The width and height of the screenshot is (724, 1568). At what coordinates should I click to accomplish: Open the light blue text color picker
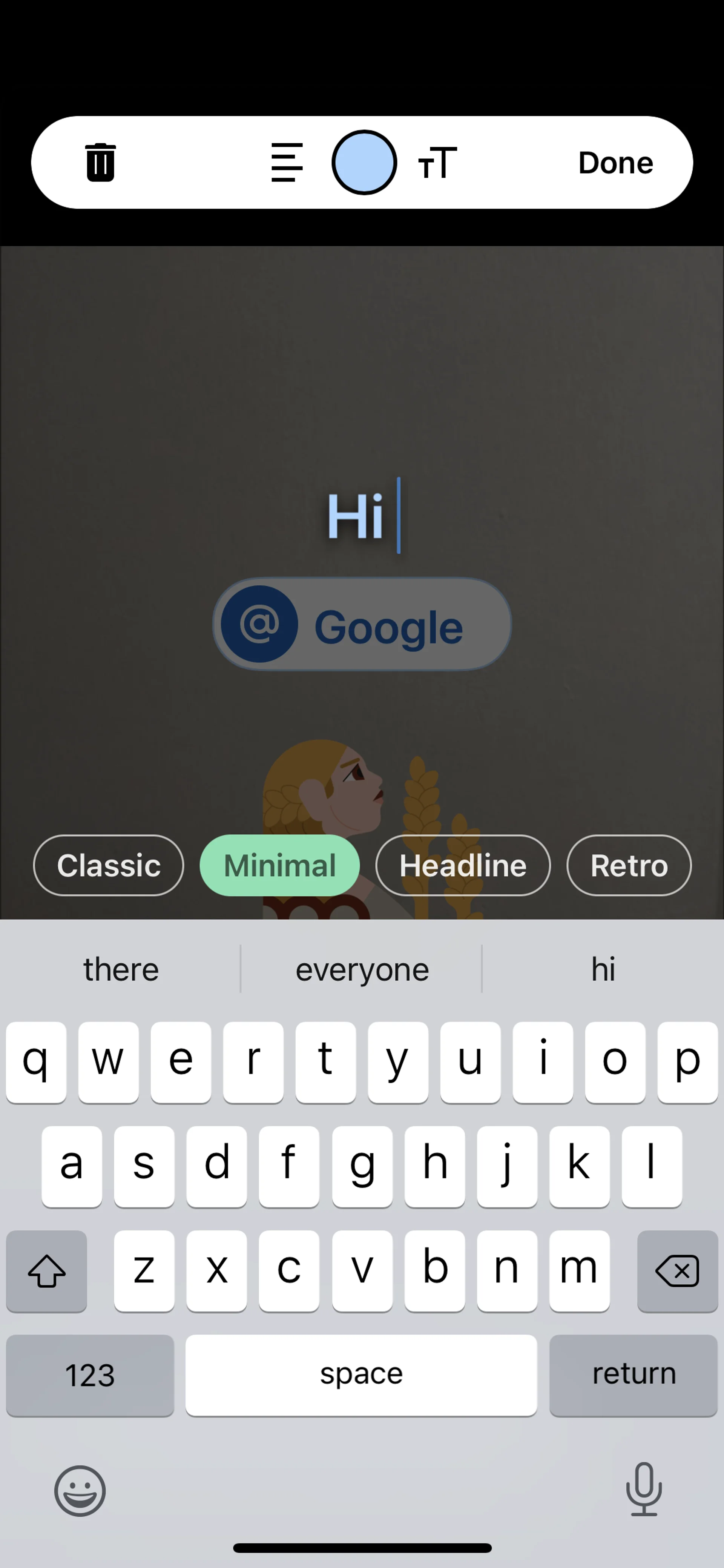pyautogui.click(x=364, y=163)
